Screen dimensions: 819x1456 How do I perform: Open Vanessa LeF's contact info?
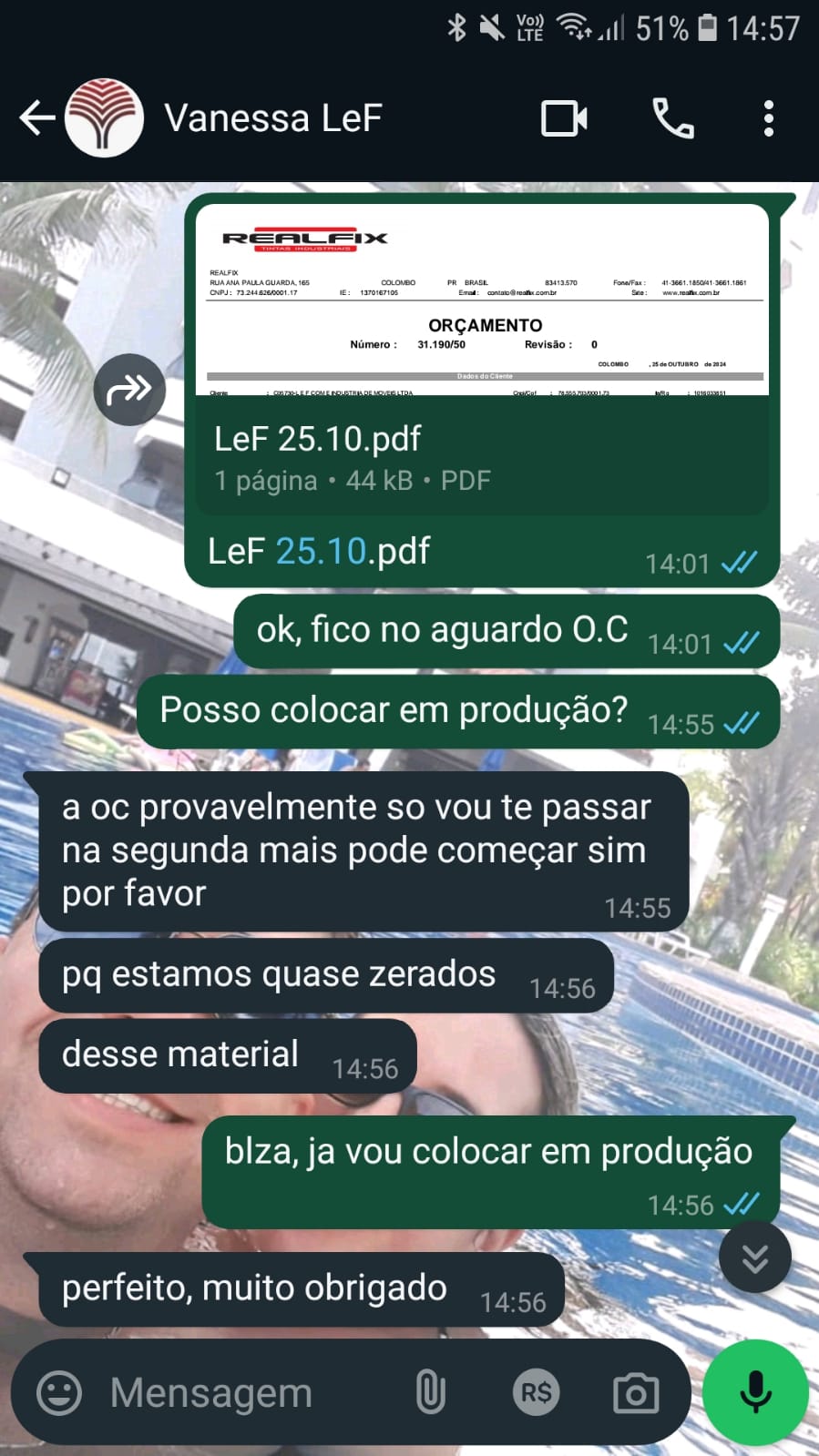click(x=273, y=118)
